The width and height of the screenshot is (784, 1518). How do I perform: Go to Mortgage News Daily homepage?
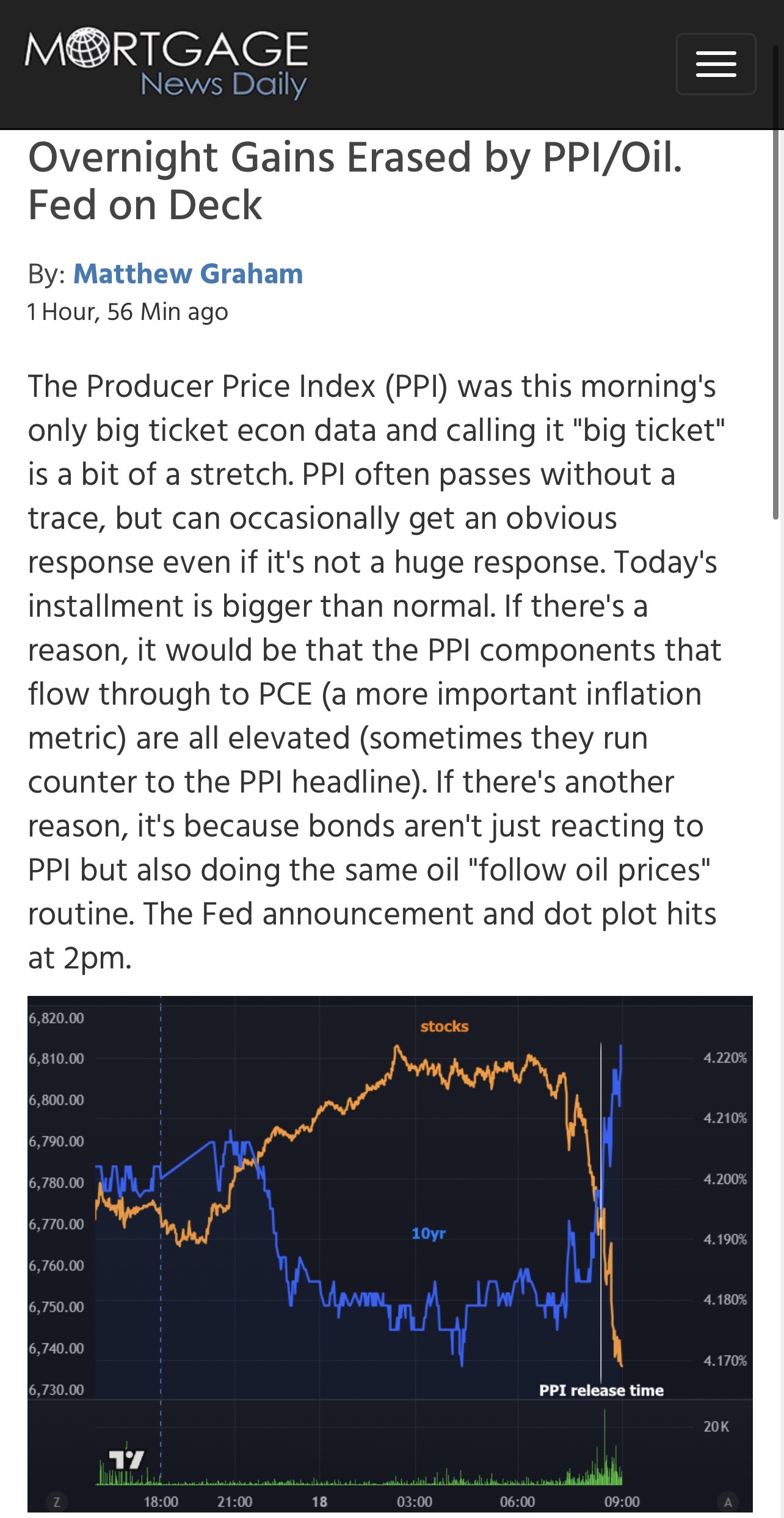pos(166,63)
